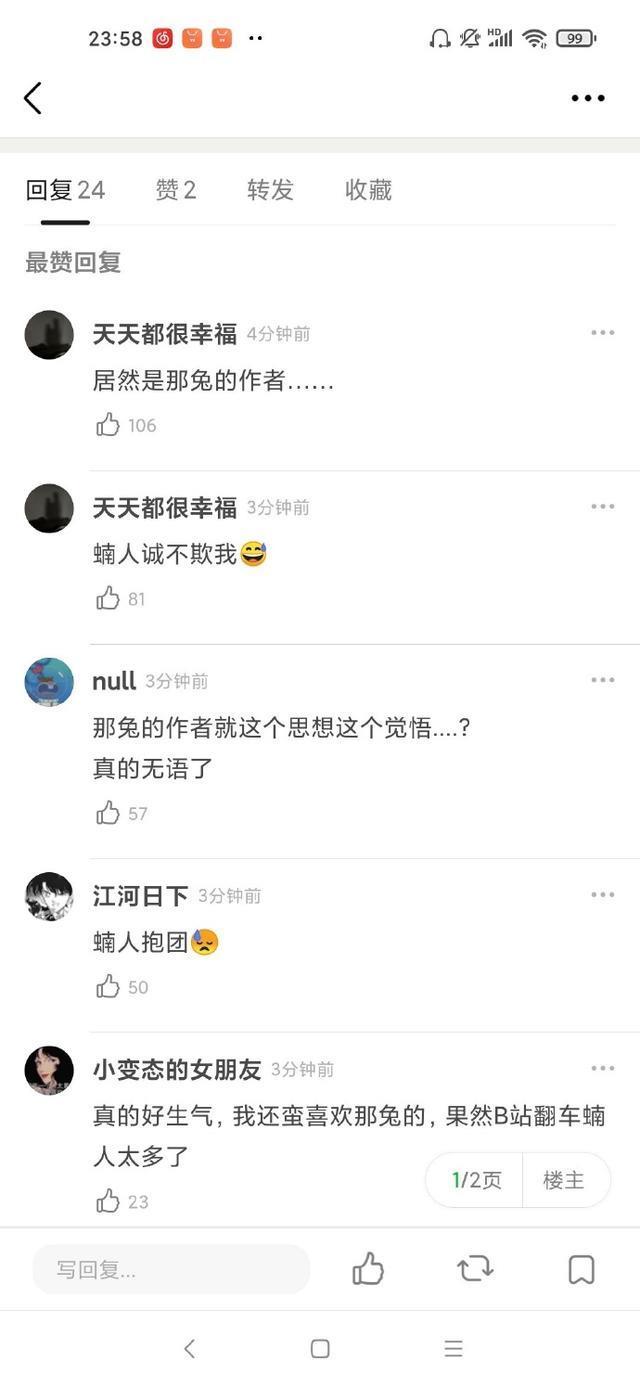The image size is (640, 1387).
Task: Open the top-right overflow menu
Action: coord(588,98)
